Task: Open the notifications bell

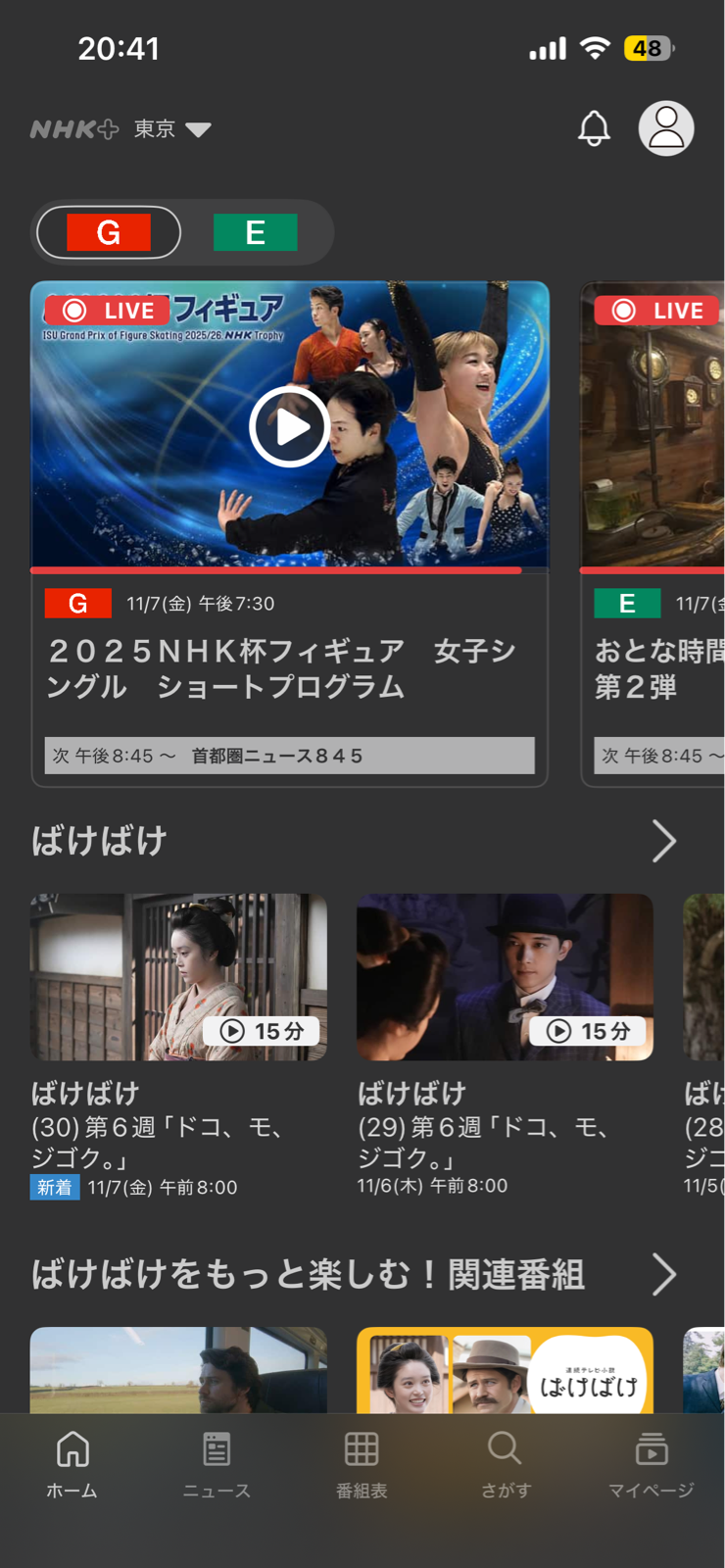Action: (x=594, y=128)
